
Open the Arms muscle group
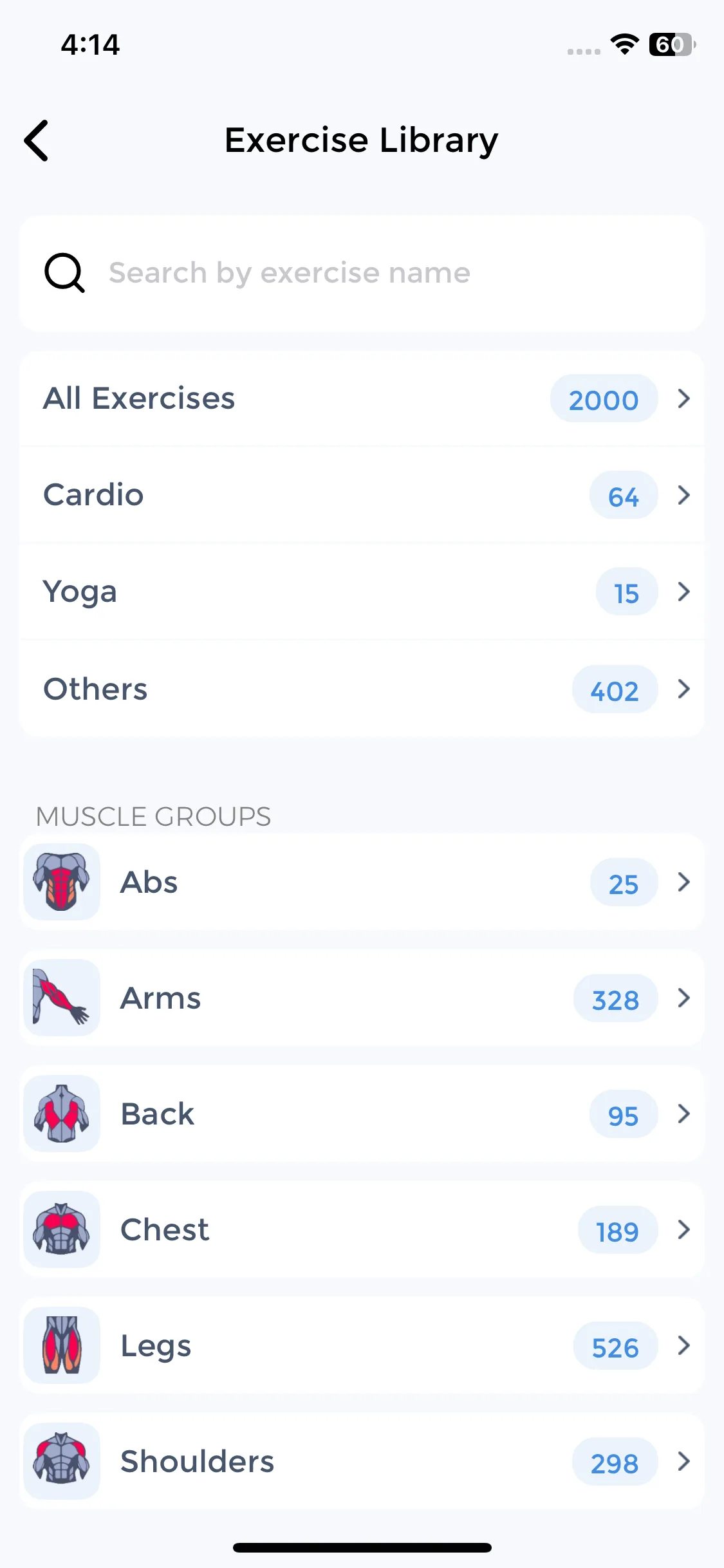click(x=360, y=998)
